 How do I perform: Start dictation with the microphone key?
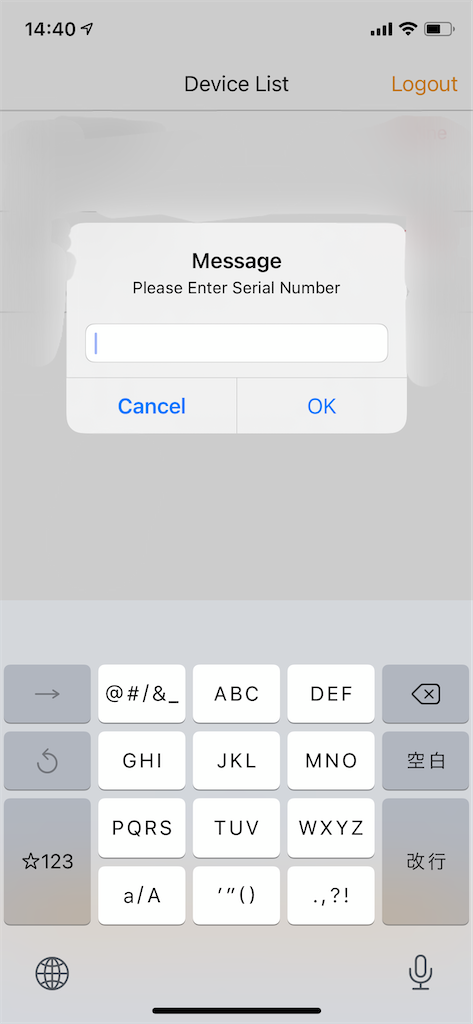pyautogui.click(x=421, y=974)
